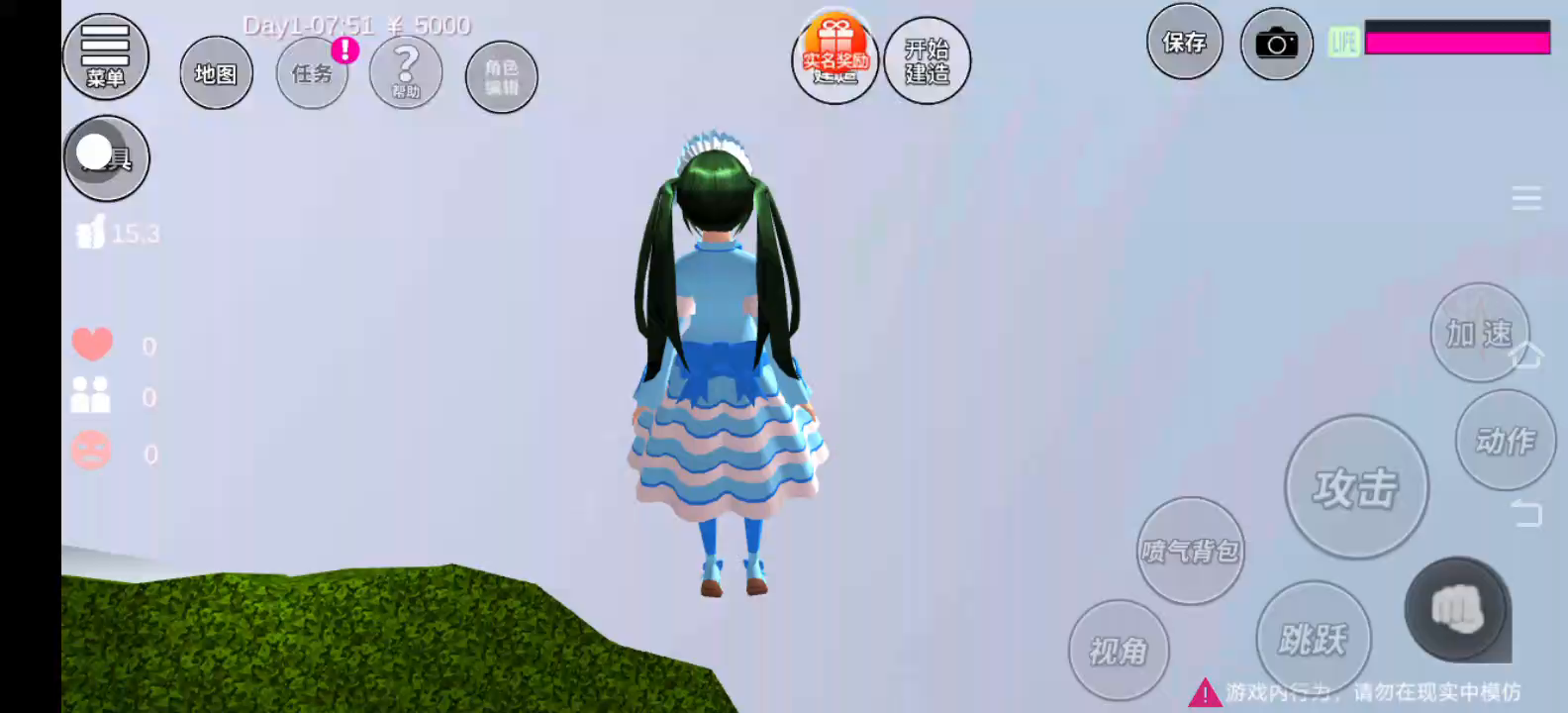Screen dimensions: 1568x713
Task: Tap the fist punch button
Action: click(1457, 609)
